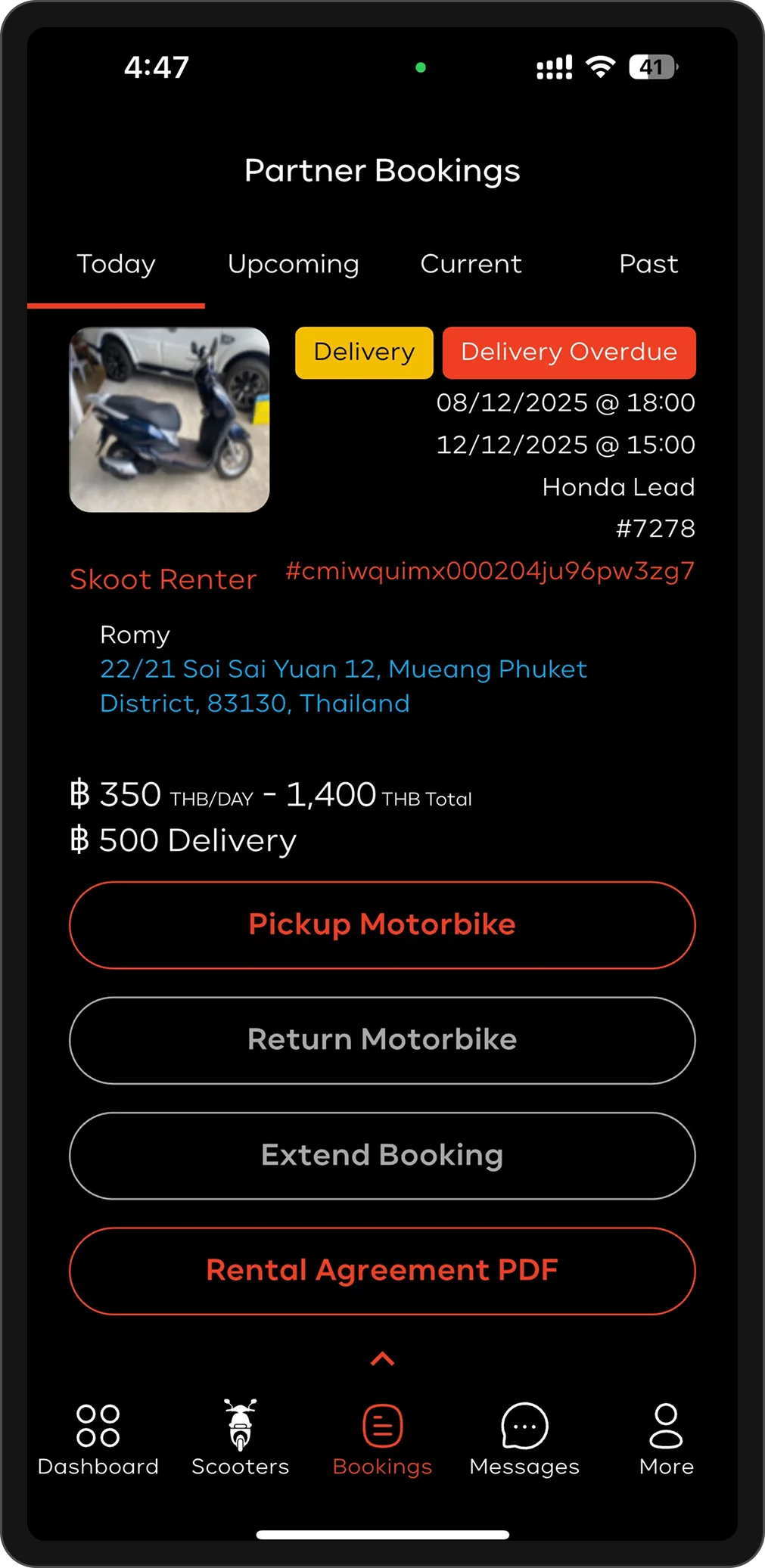Open the booking reference #cmiwquimx link
The height and width of the screenshot is (1568, 765).
(x=490, y=573)
